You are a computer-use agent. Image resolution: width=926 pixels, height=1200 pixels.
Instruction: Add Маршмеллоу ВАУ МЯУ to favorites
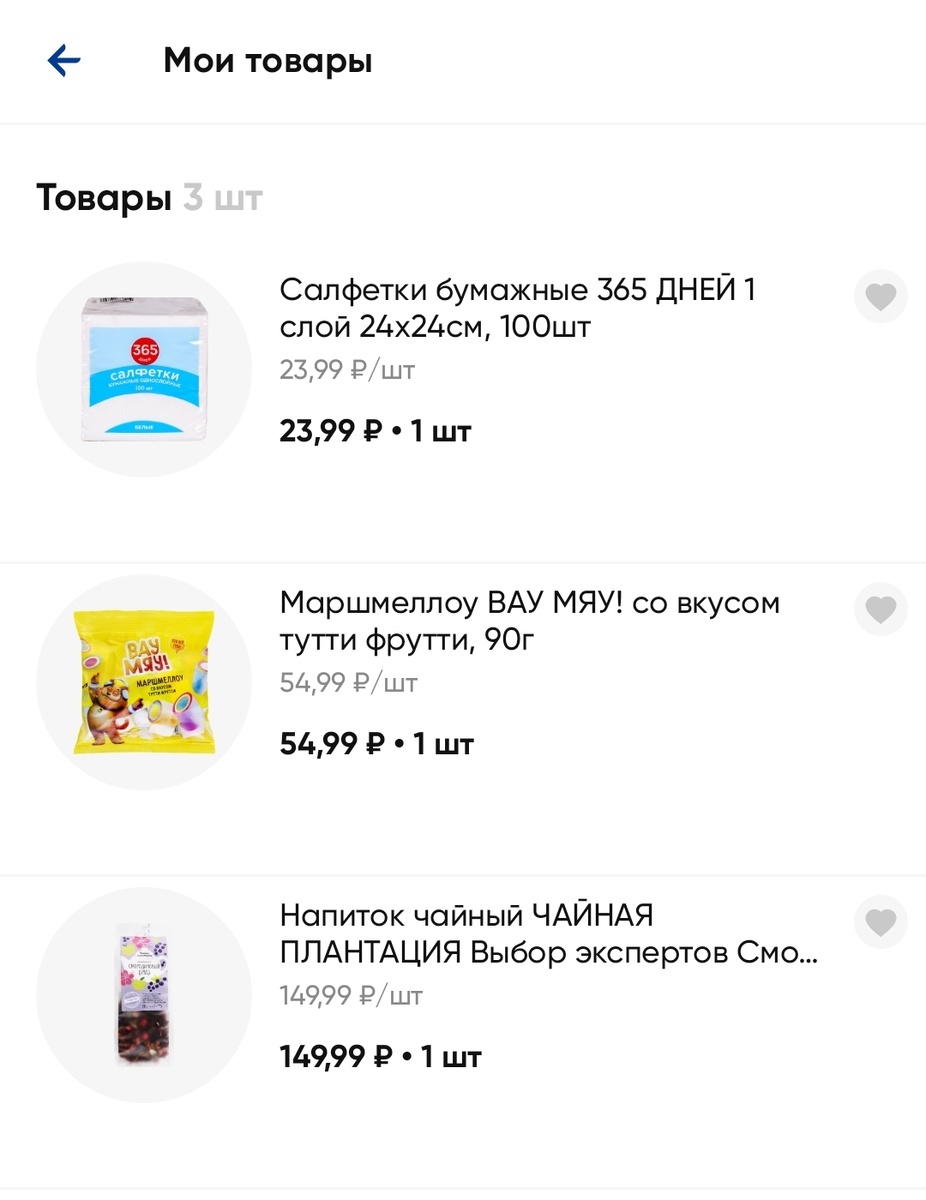[880, 610]
